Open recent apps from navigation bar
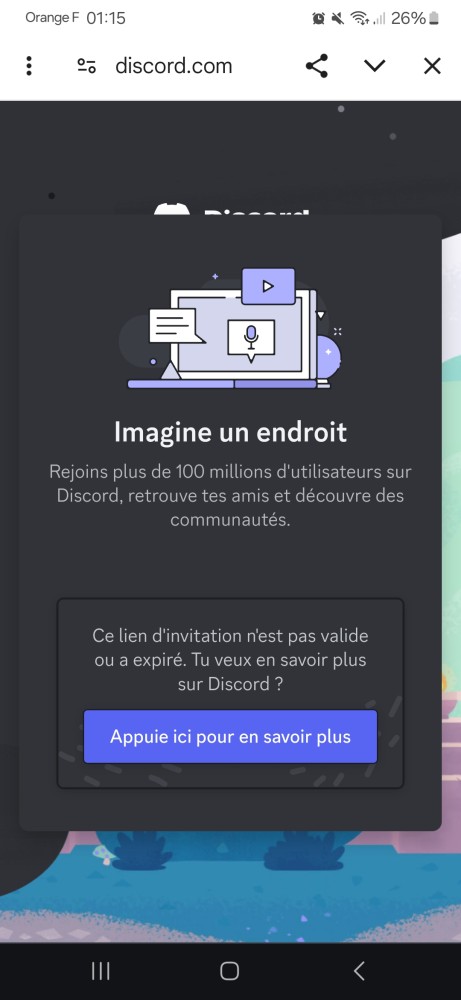Viewport: 461px width, 1000px height. [x=101, y=971]
